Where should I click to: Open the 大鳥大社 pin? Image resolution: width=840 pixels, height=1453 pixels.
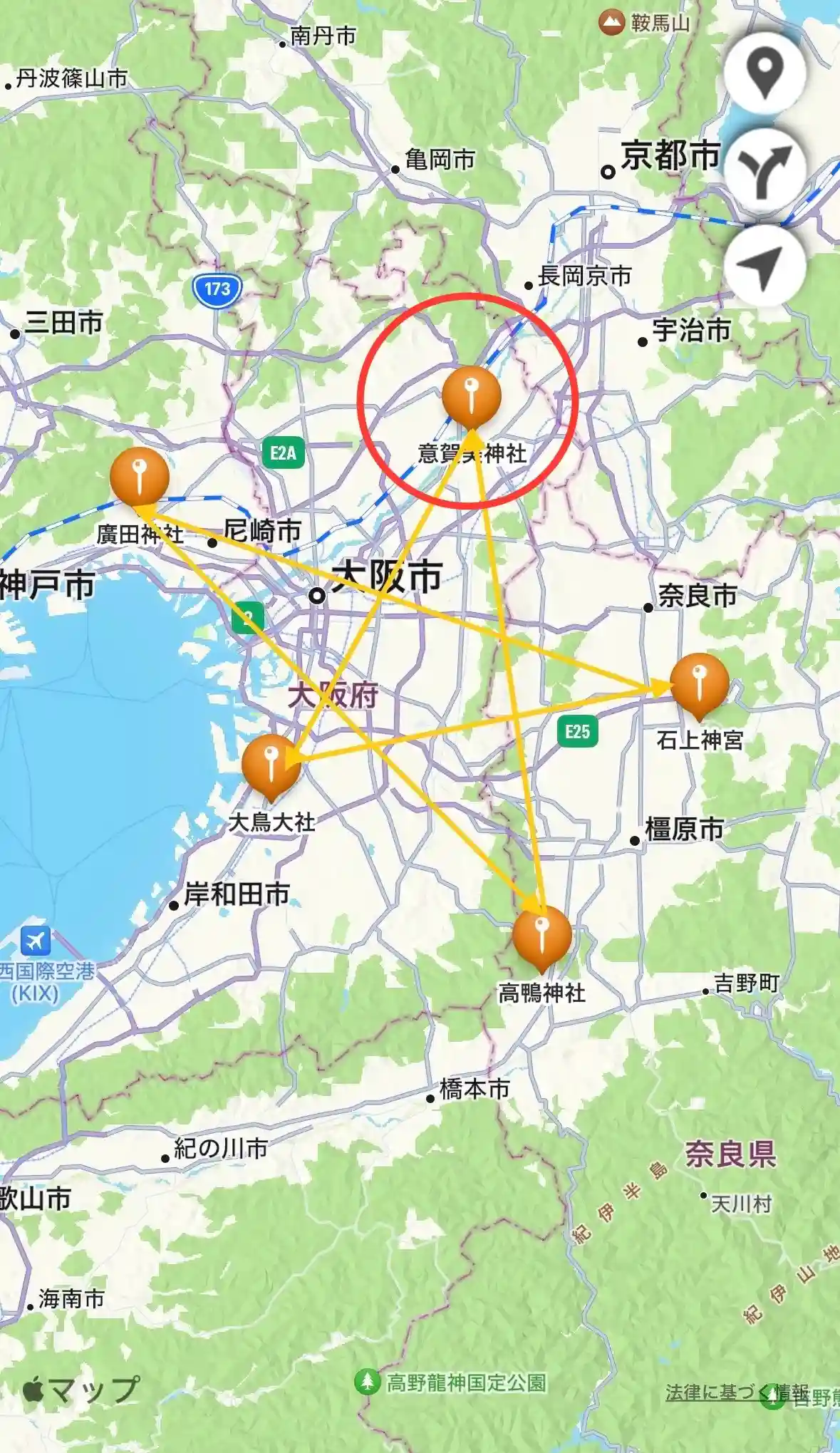pos(271,765)
